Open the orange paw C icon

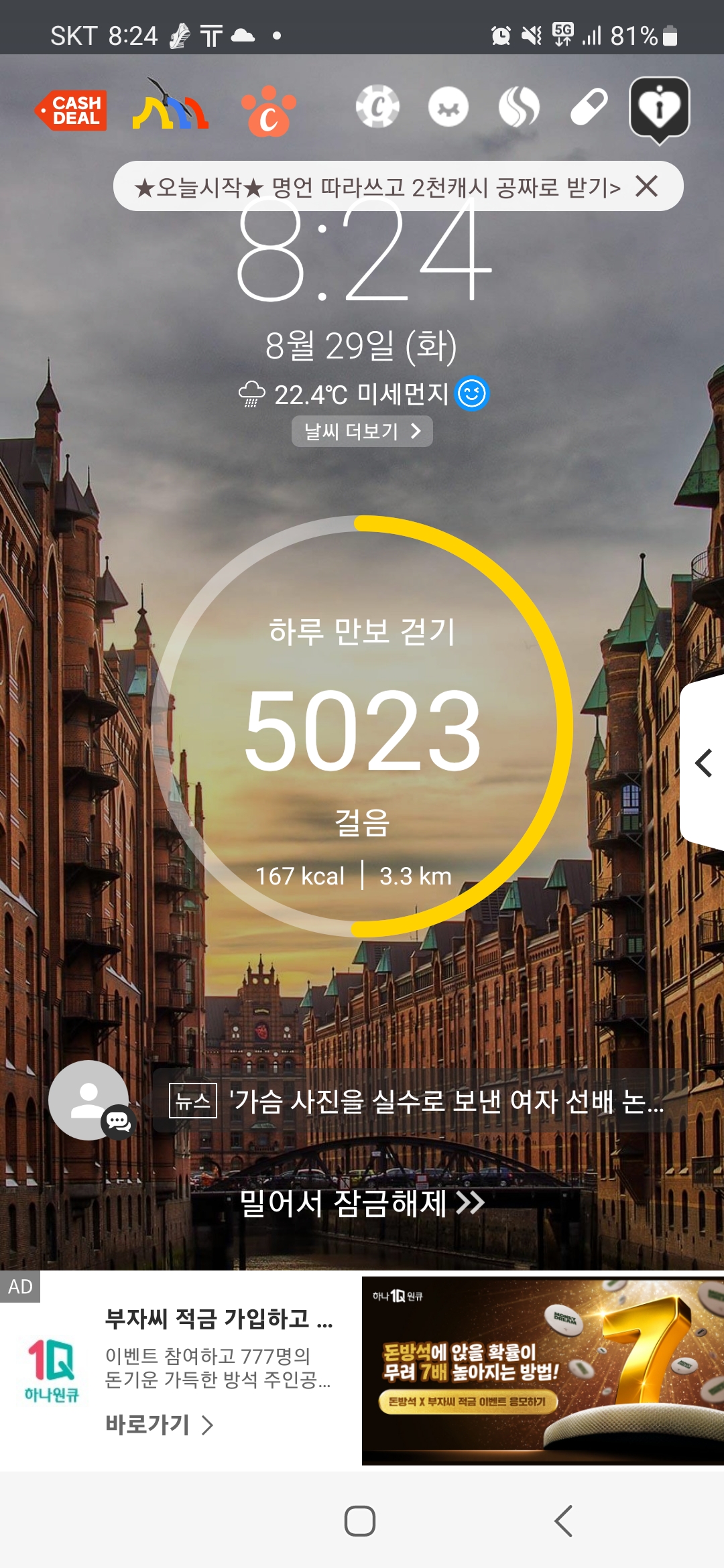pos(268,111)
